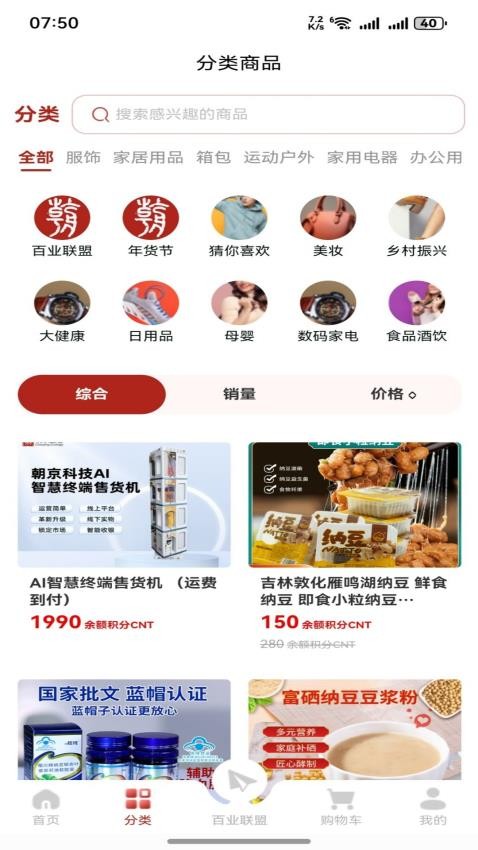Sort products by 销量
The image size is (478, 850).
click(239, 394)
